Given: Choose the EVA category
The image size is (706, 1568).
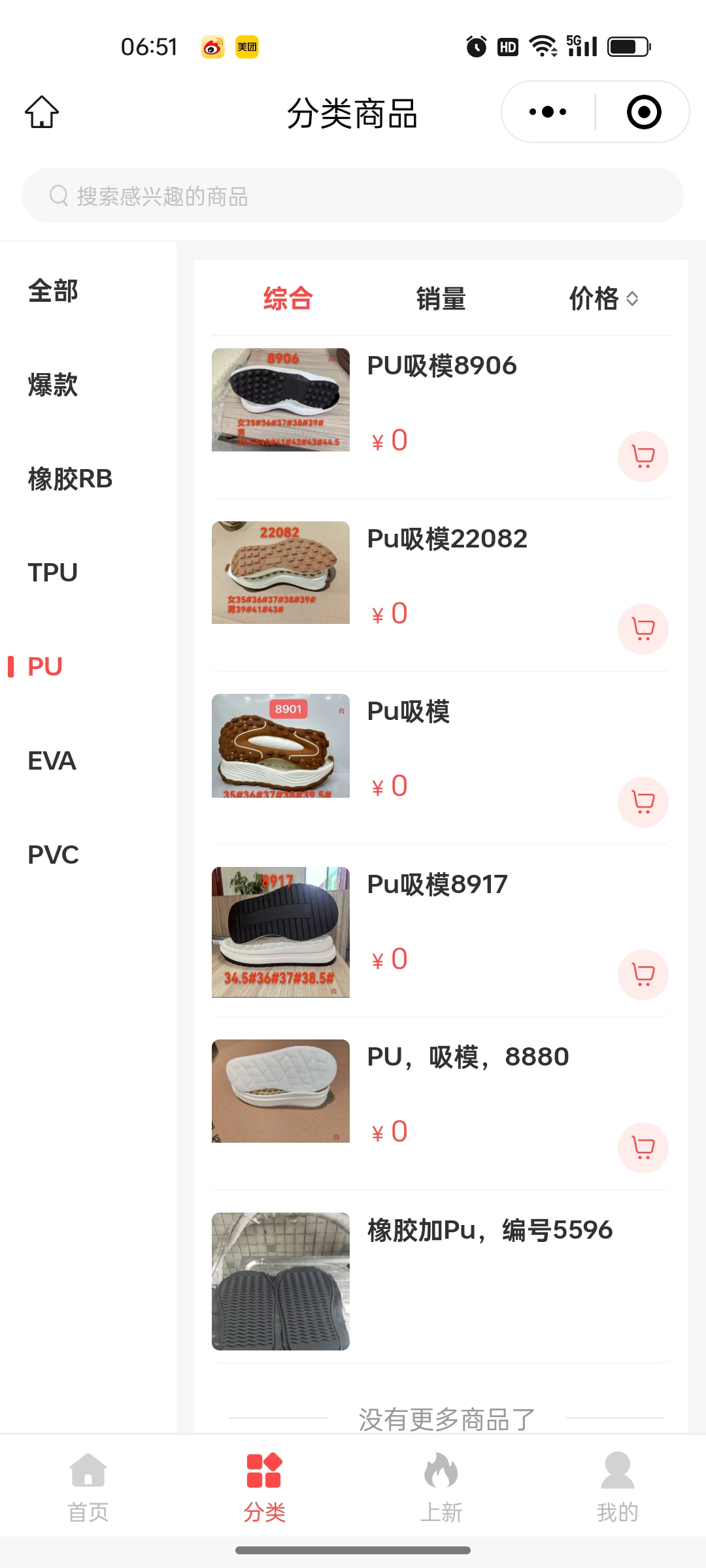Looking at the screenshot, I should click(52, 760).
